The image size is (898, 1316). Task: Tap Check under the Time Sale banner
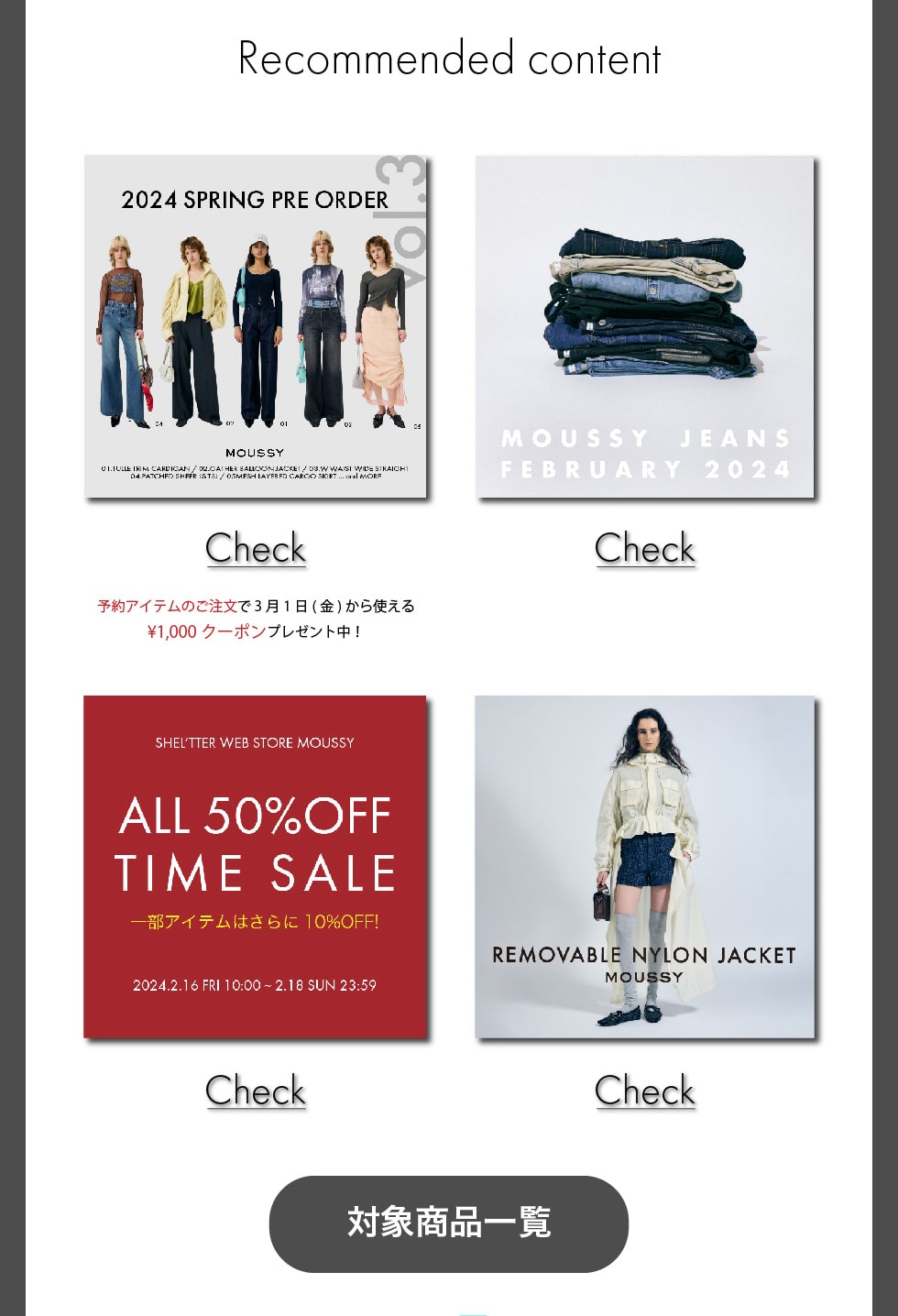click(x=256, y=1090)
